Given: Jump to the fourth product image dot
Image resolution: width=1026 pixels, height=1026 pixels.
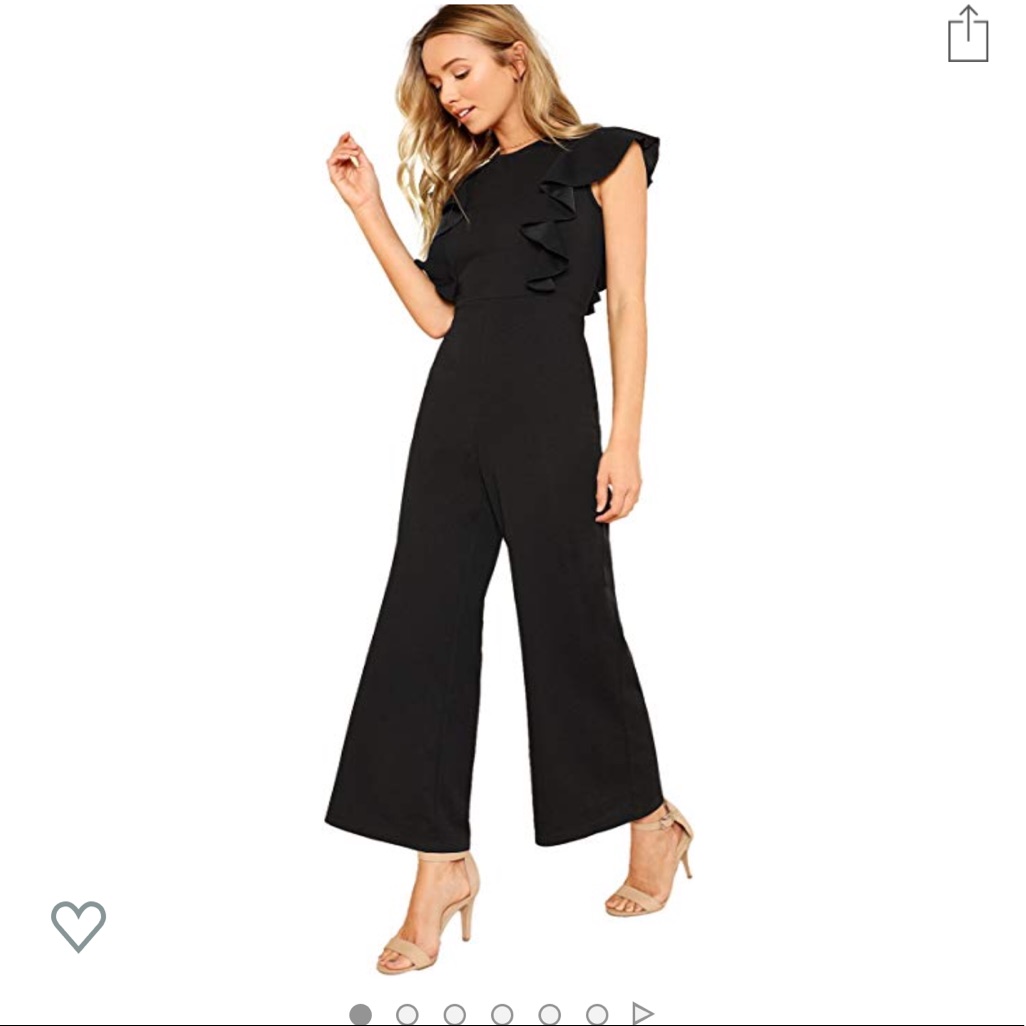Looking at the screenshot, I should click(x=502, y=1014).
